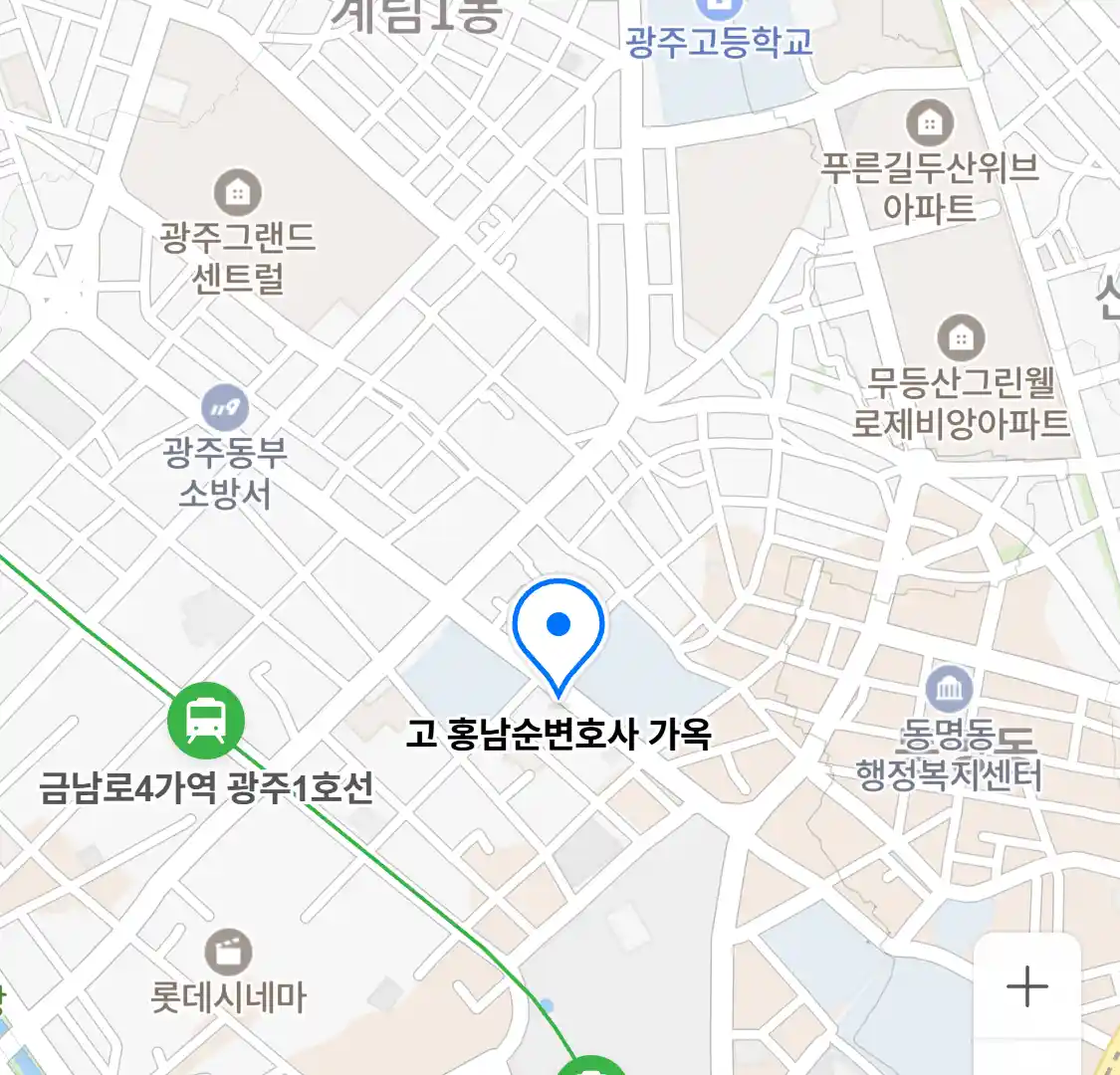Select the 푸른길두산위브아파트 marker
Image resolution: width=1120 pixels, height=1075 pixels.
930,123
